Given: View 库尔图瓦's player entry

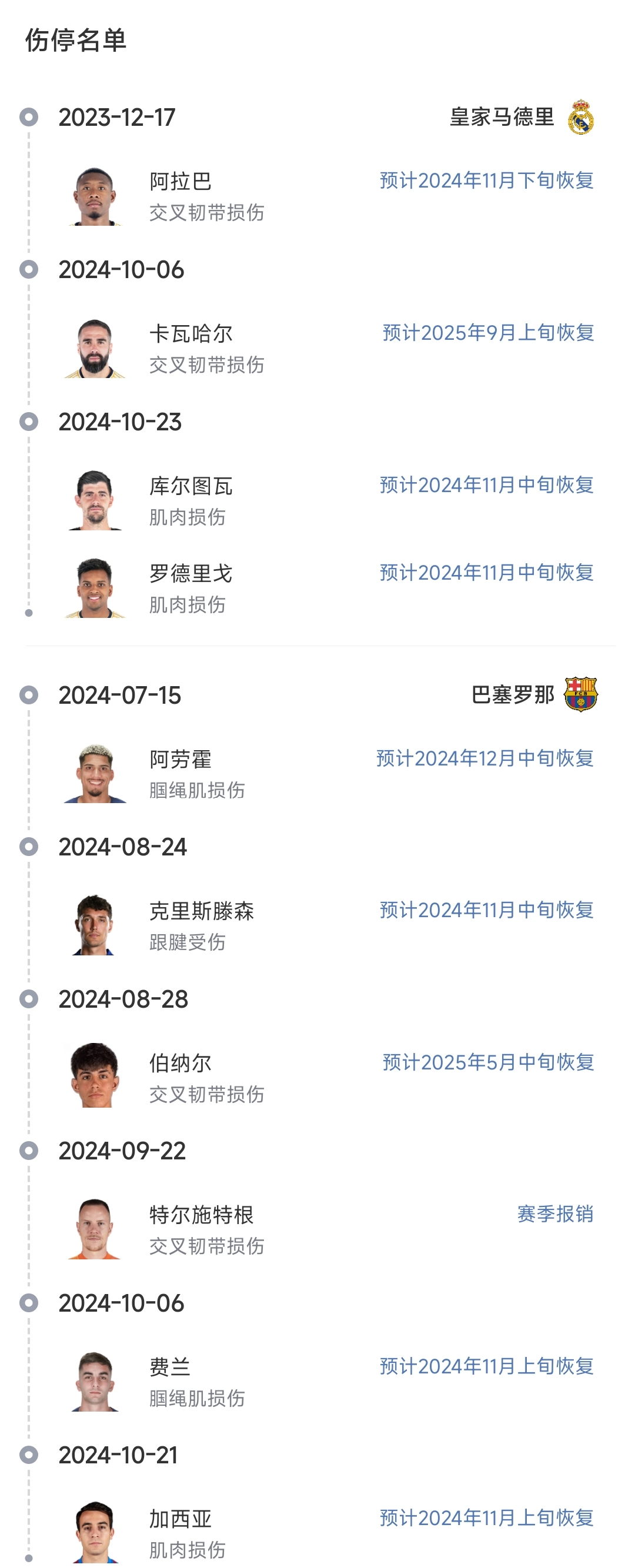Looking at the screenshot, I should pos(190,486).
